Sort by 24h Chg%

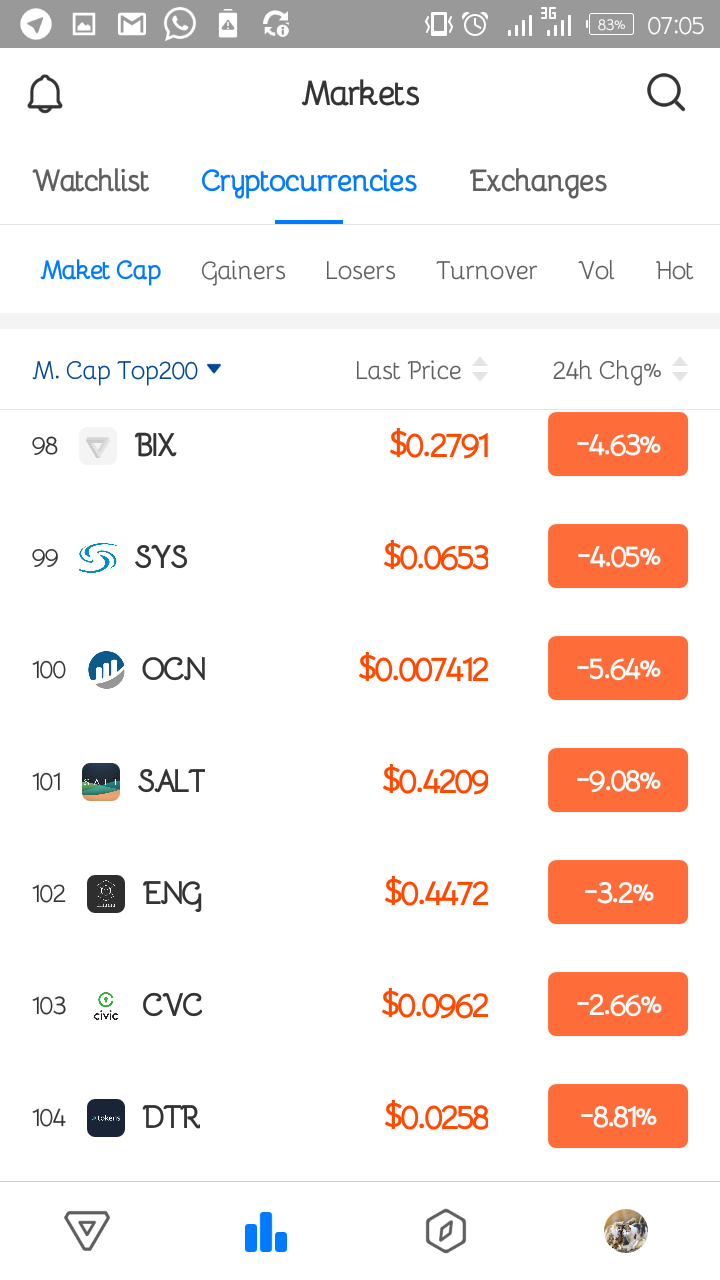tap(619, 371)
